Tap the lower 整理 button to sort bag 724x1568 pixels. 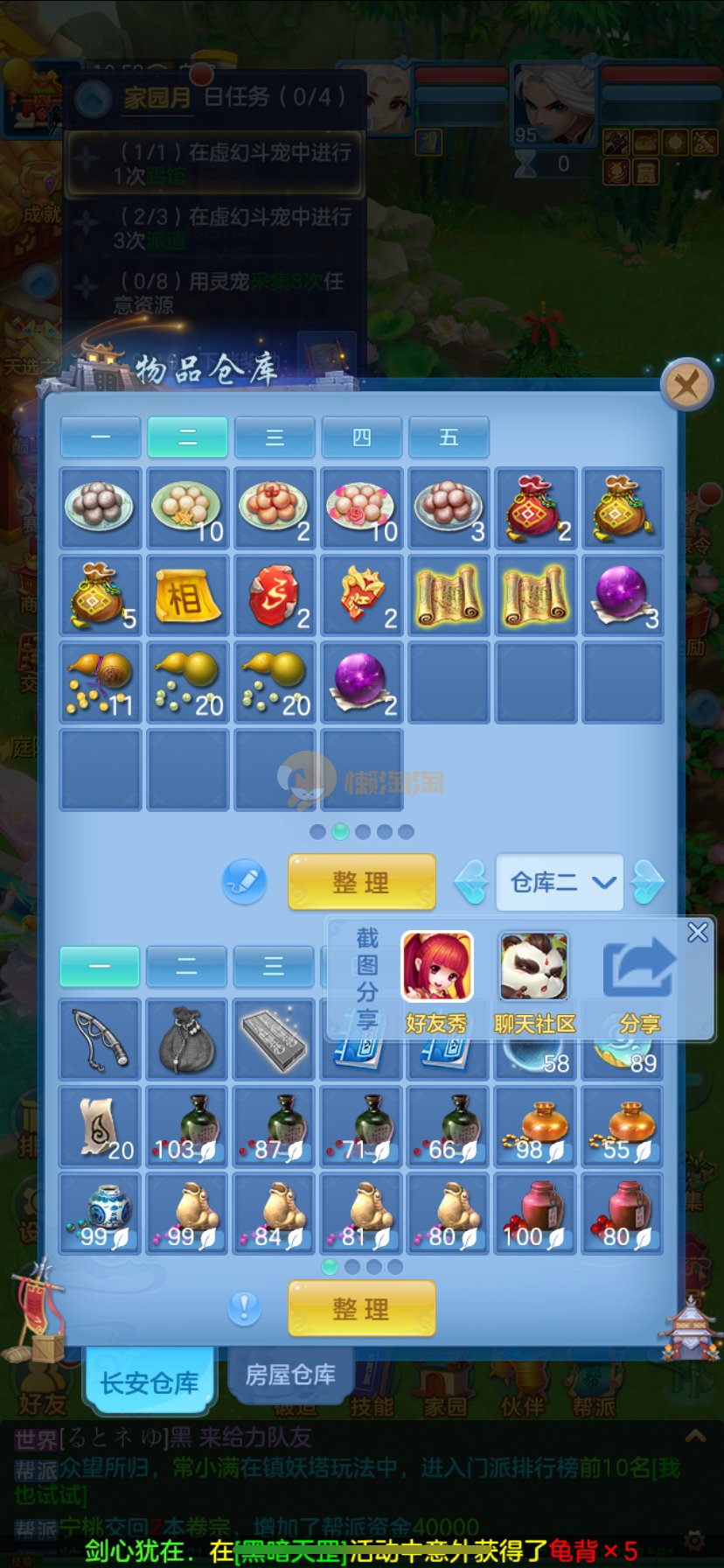tap(361, 1309)
